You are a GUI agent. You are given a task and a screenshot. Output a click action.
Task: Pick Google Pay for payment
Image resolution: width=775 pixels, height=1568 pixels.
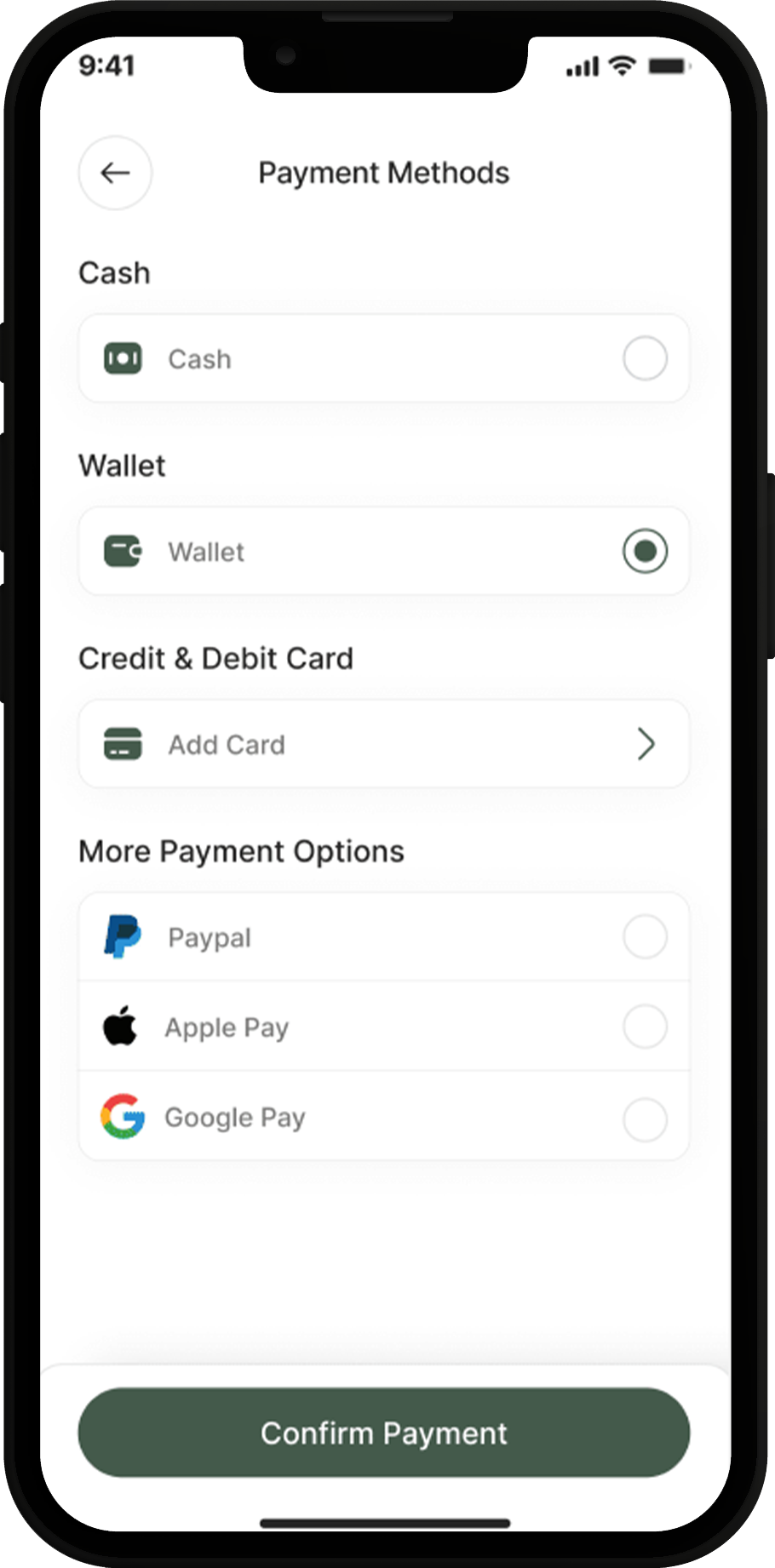click(644, 1118)
